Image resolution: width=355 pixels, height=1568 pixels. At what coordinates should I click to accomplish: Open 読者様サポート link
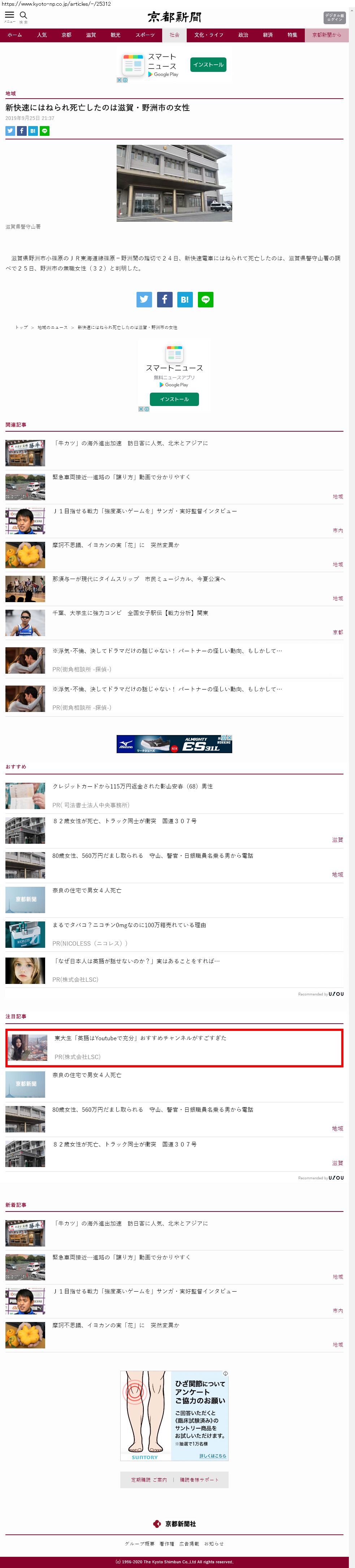pyautogui.click(x=199, y=1480)
